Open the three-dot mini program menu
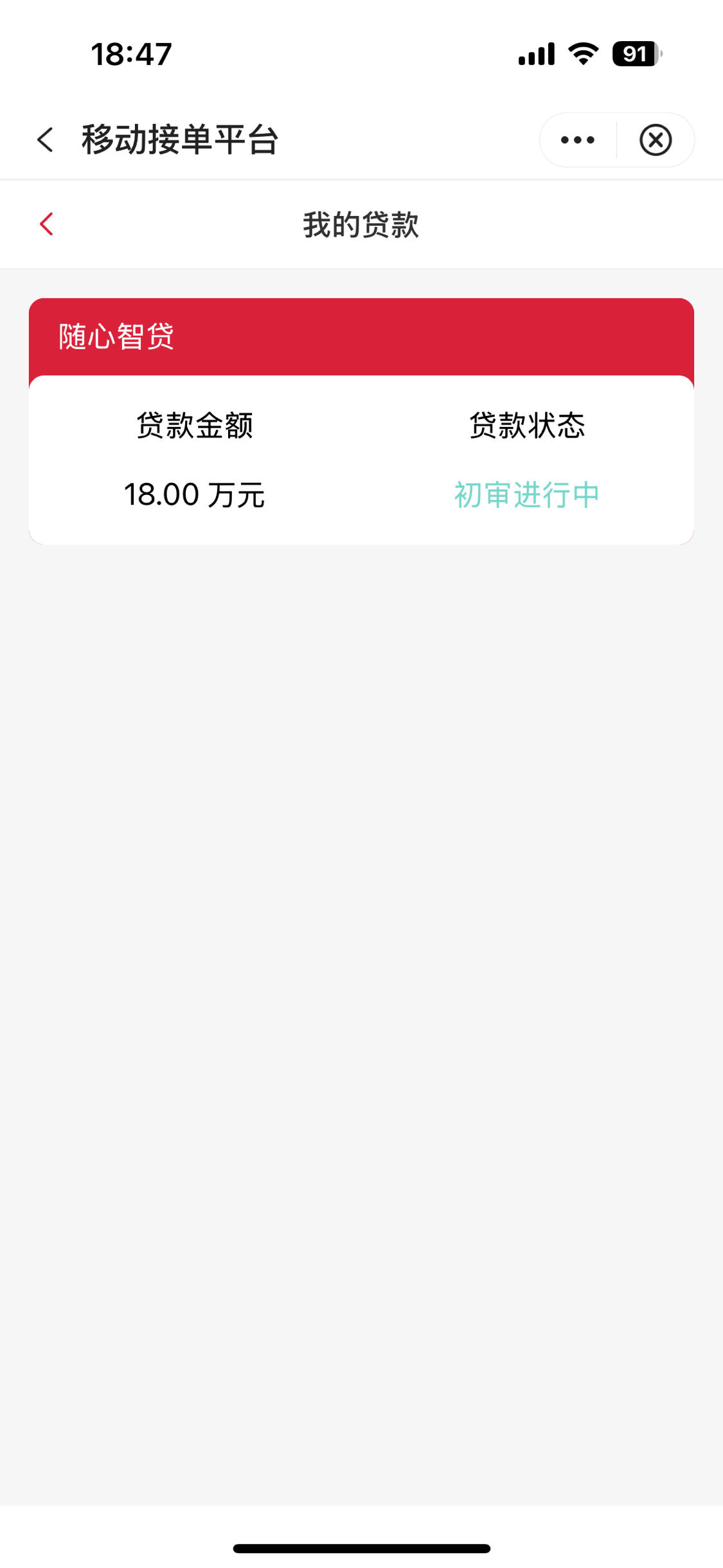The image size is (723, 1568). 578,140
